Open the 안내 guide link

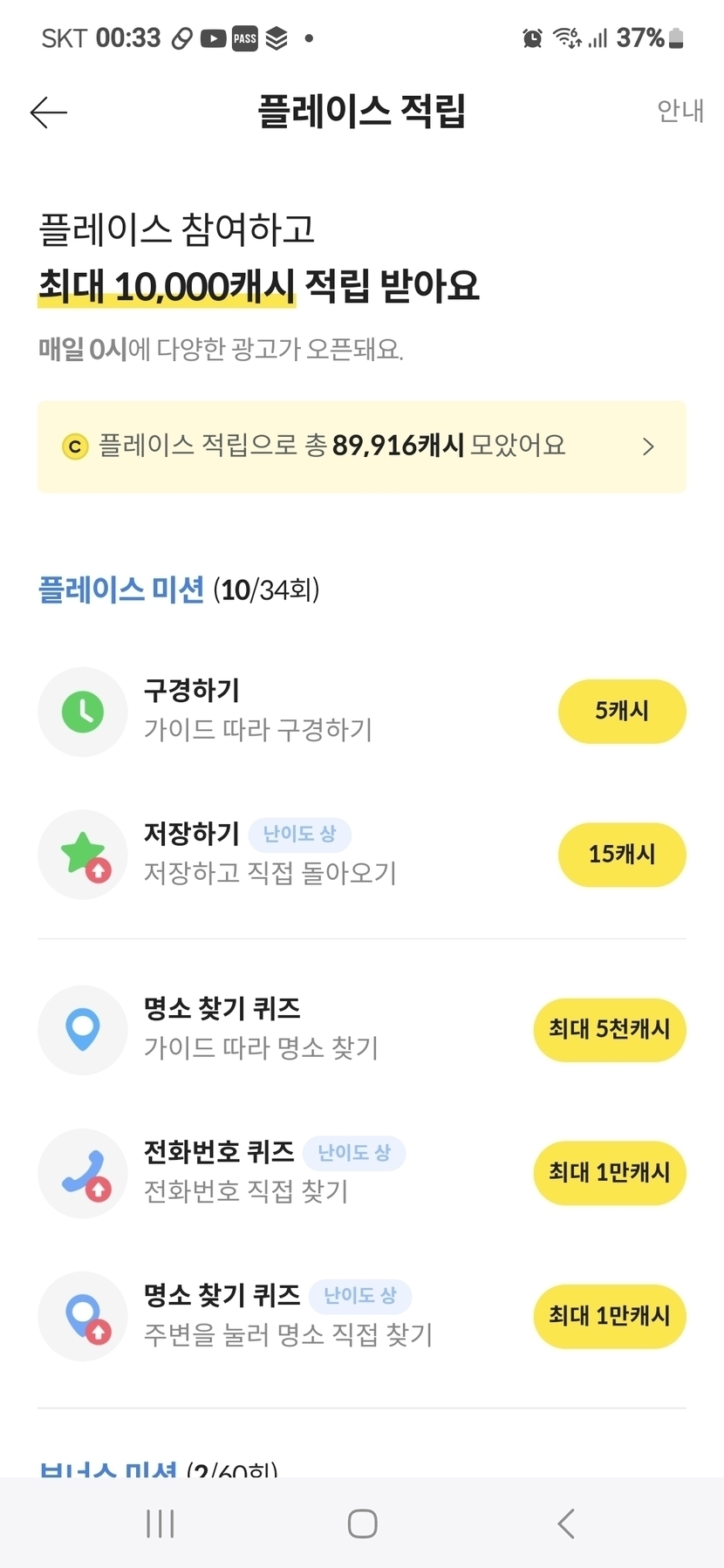click(x=680, y=111)
